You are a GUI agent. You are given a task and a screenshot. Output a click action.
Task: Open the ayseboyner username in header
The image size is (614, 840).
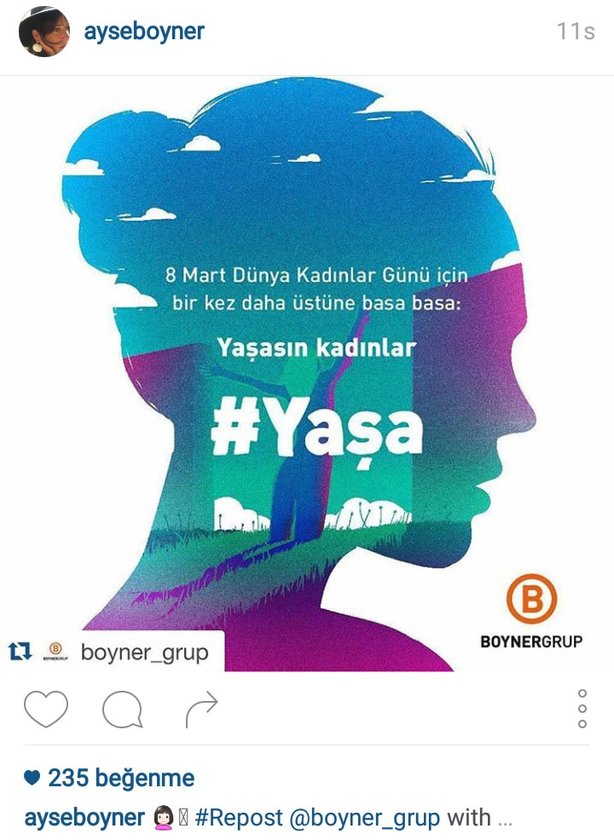tap(144, 31)
